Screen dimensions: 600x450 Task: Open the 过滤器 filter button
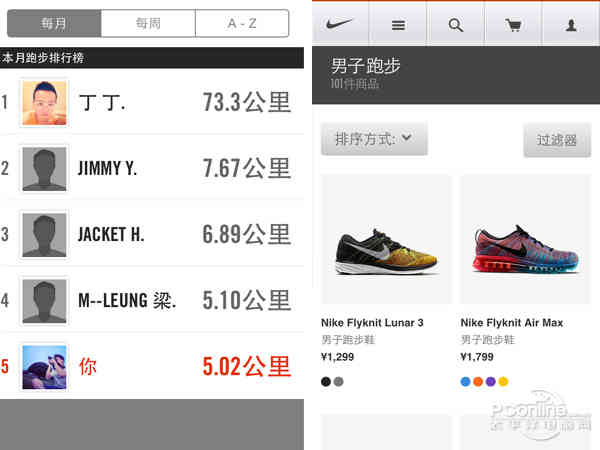[x=557, y=140]
